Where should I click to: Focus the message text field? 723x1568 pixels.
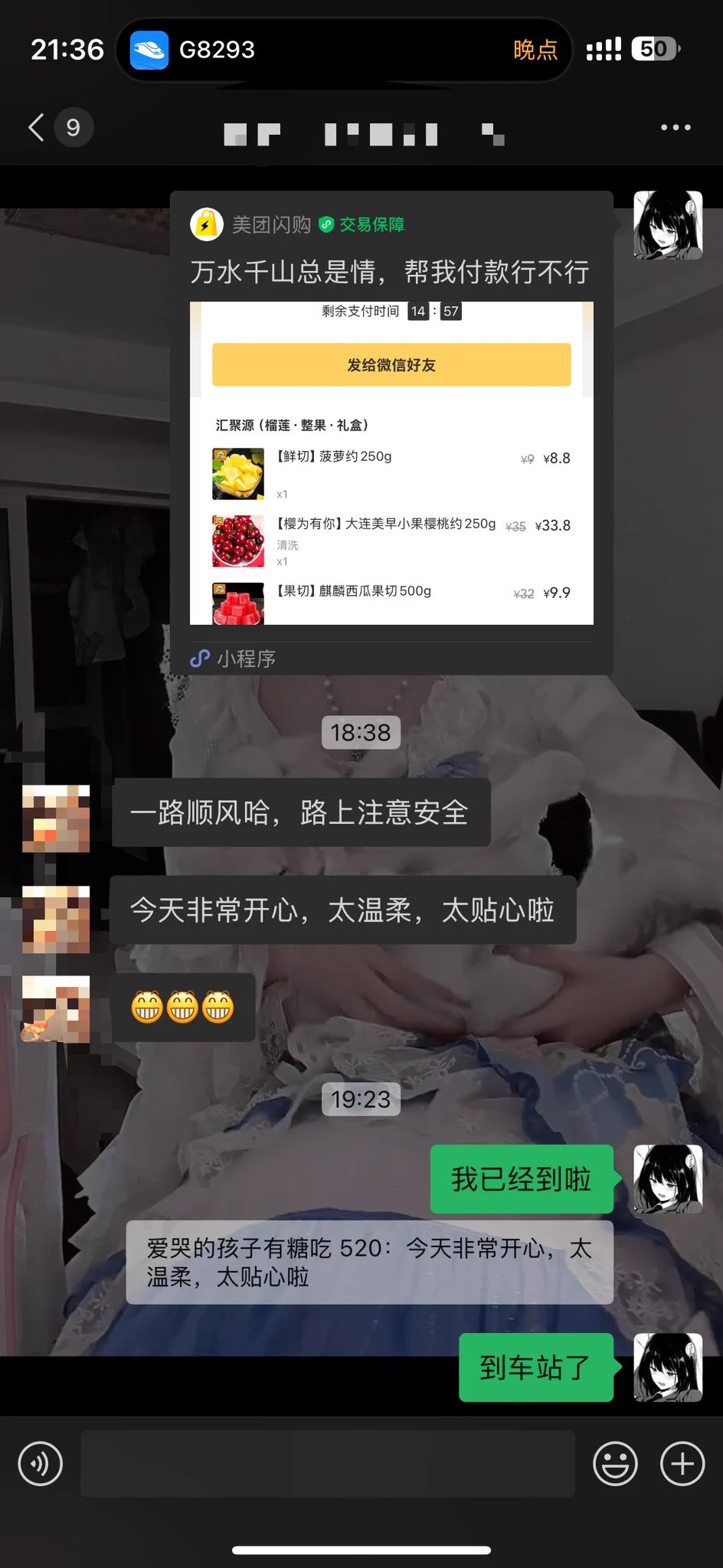[327, 1464]
